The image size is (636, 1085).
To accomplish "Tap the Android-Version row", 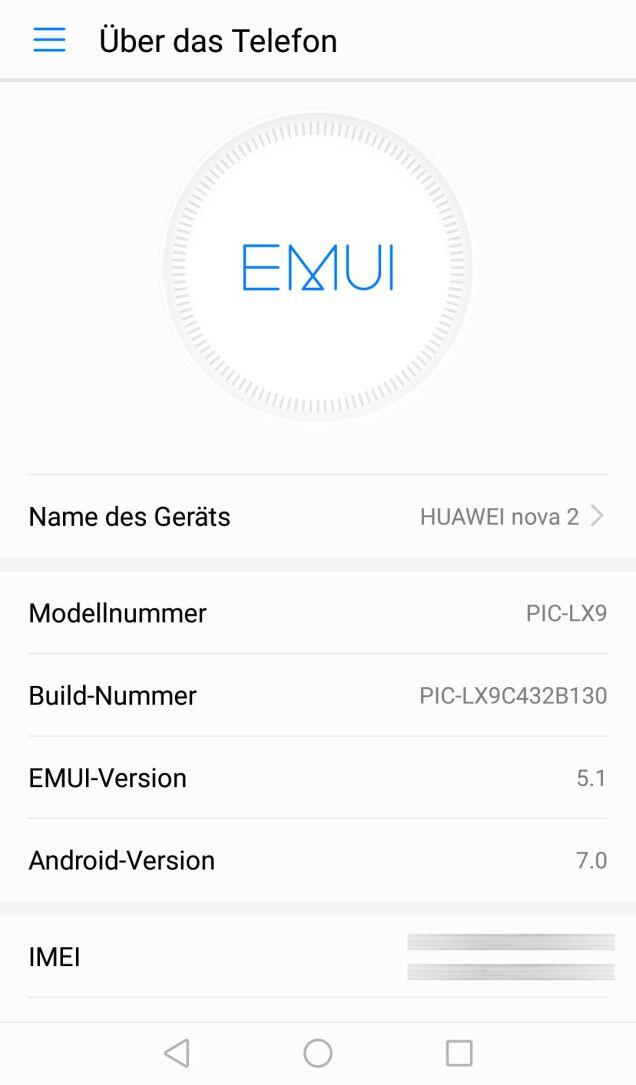I will point(318,860).
